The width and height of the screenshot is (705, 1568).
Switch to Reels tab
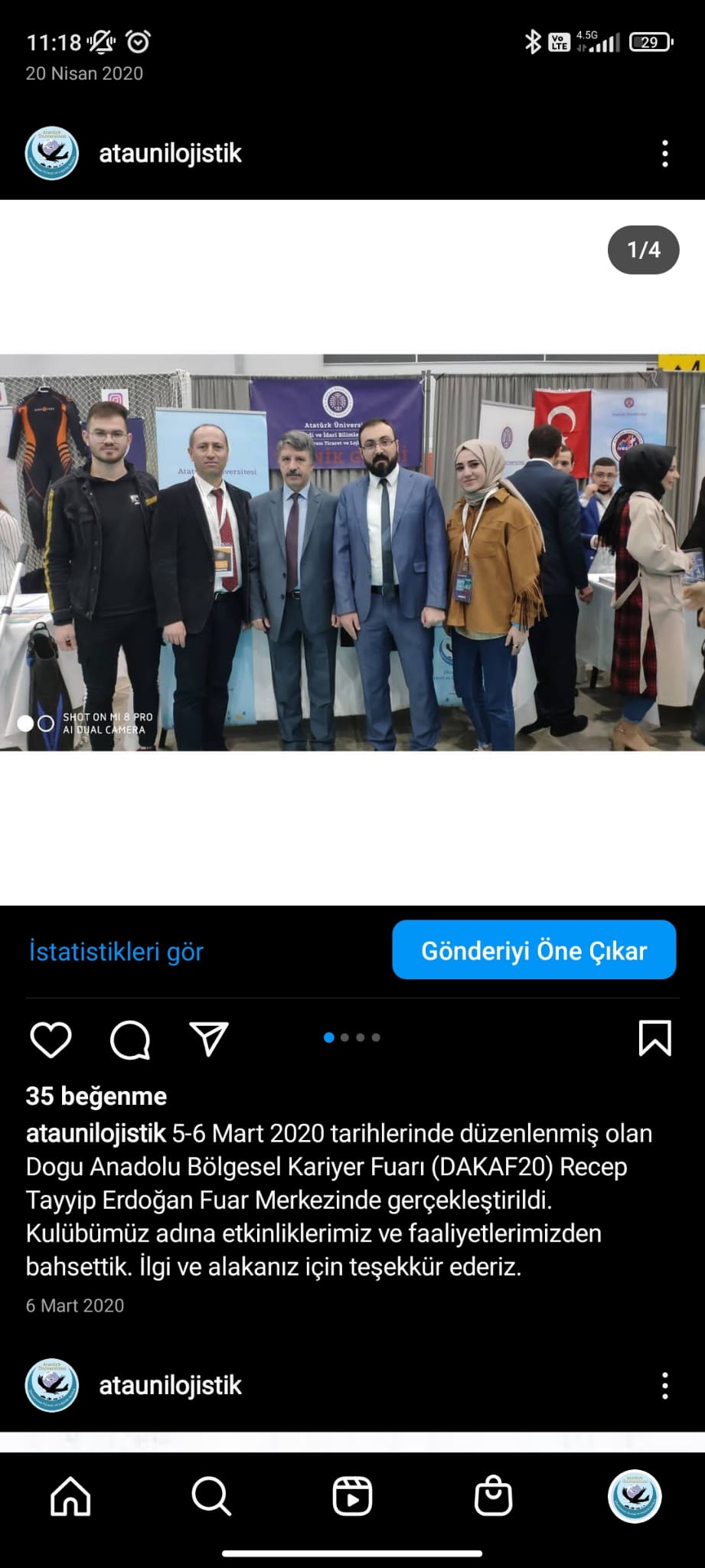click(x=352, y=1496)
